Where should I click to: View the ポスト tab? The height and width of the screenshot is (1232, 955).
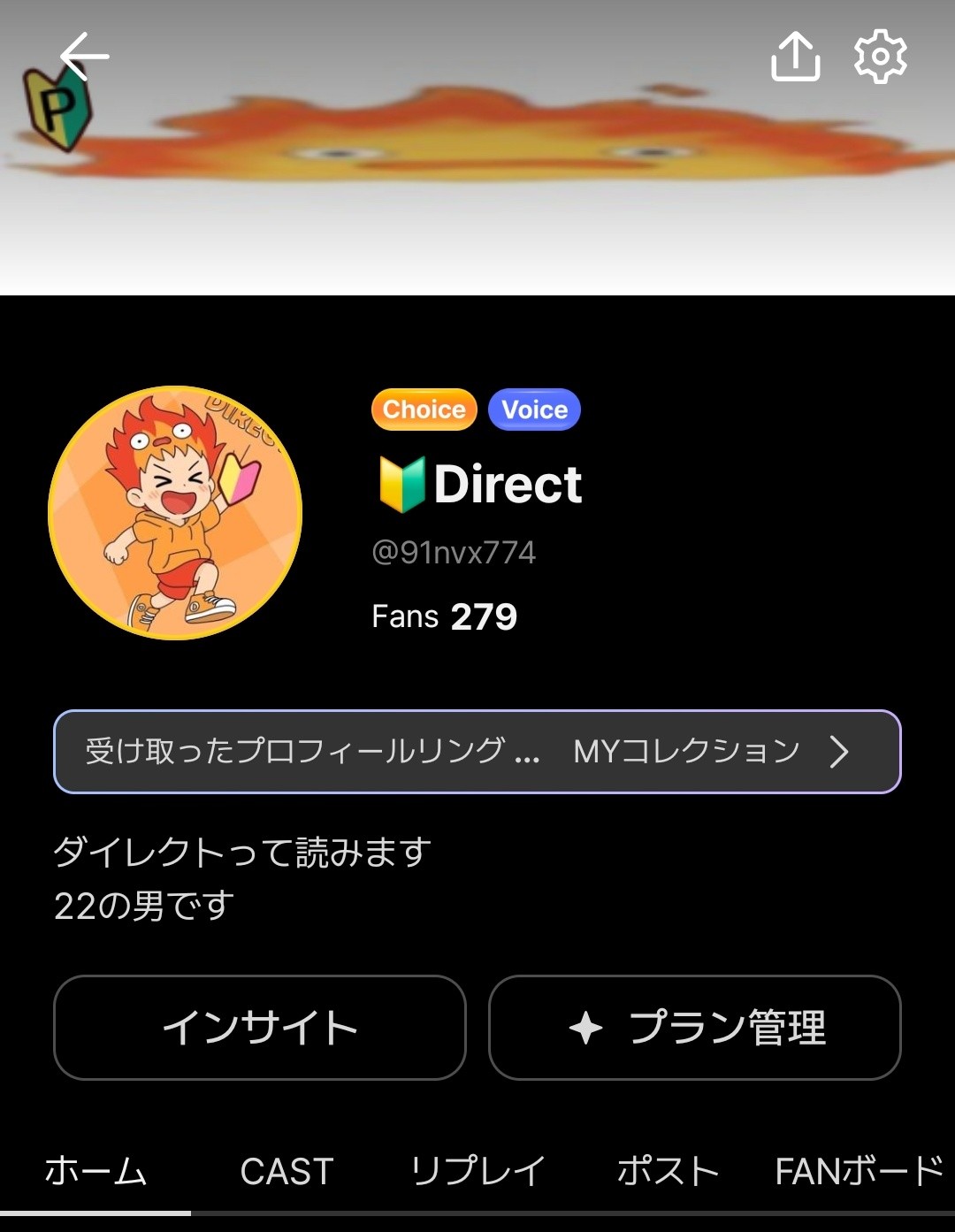click(668, 1171)
